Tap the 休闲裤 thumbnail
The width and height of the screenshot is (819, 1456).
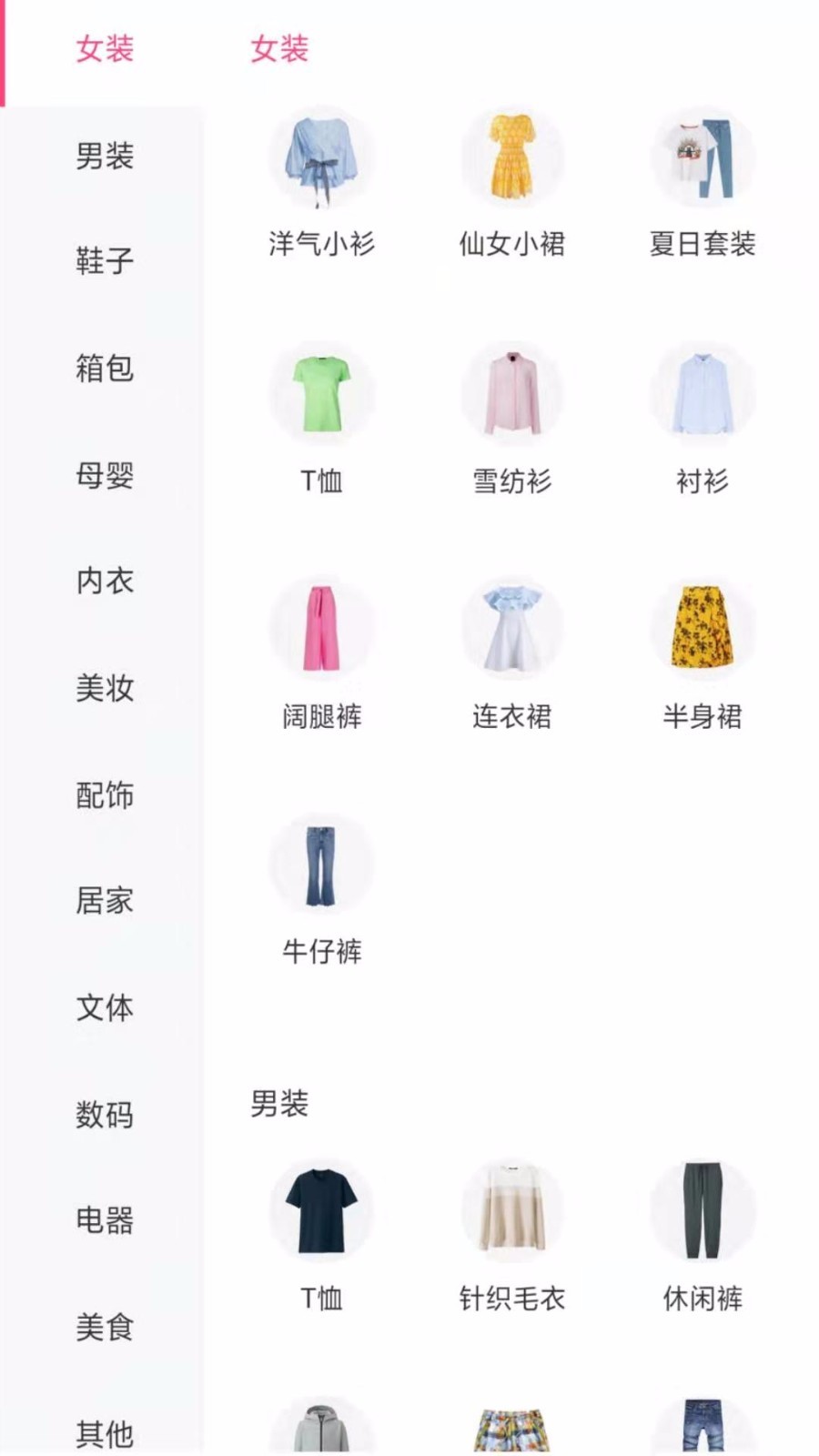tap(702, 1210)
